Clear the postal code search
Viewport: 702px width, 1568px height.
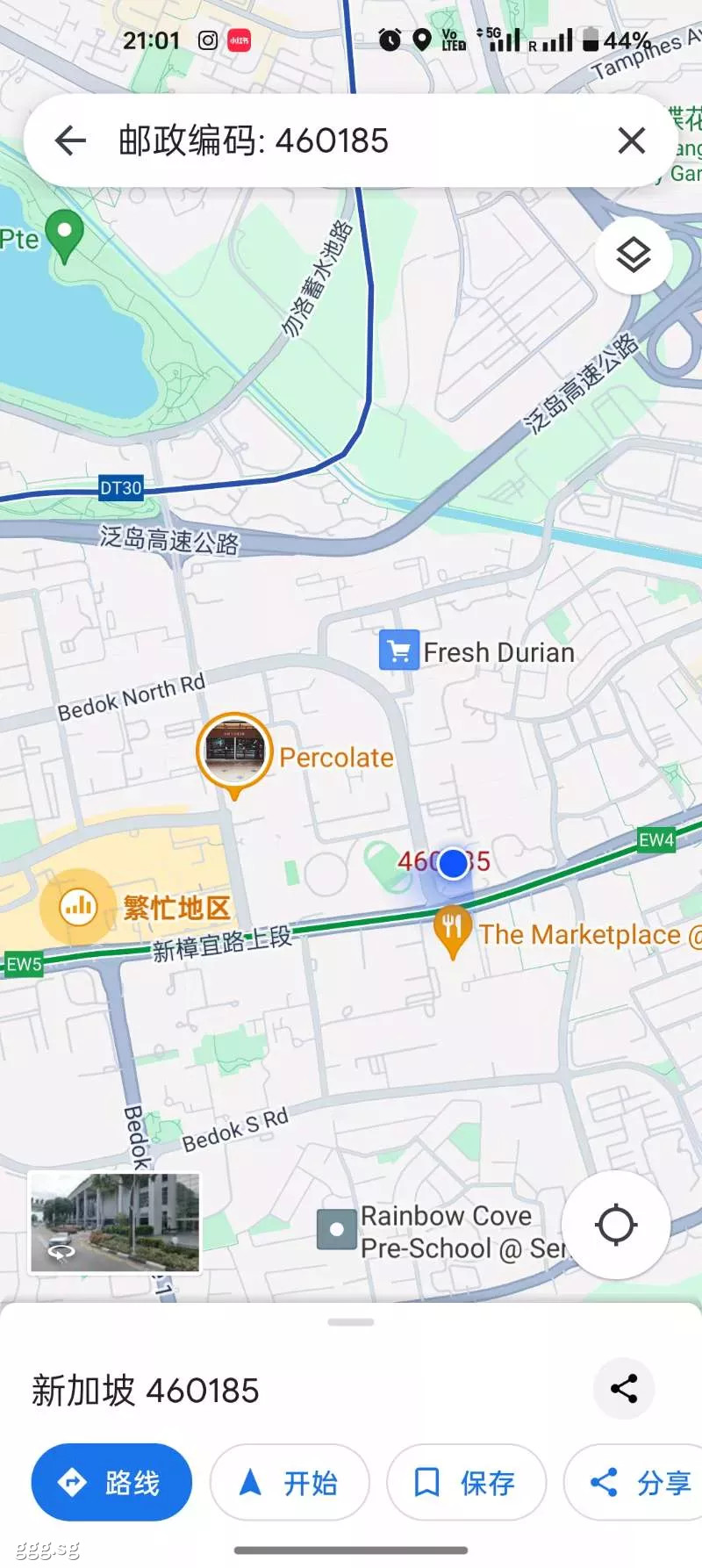632,140
